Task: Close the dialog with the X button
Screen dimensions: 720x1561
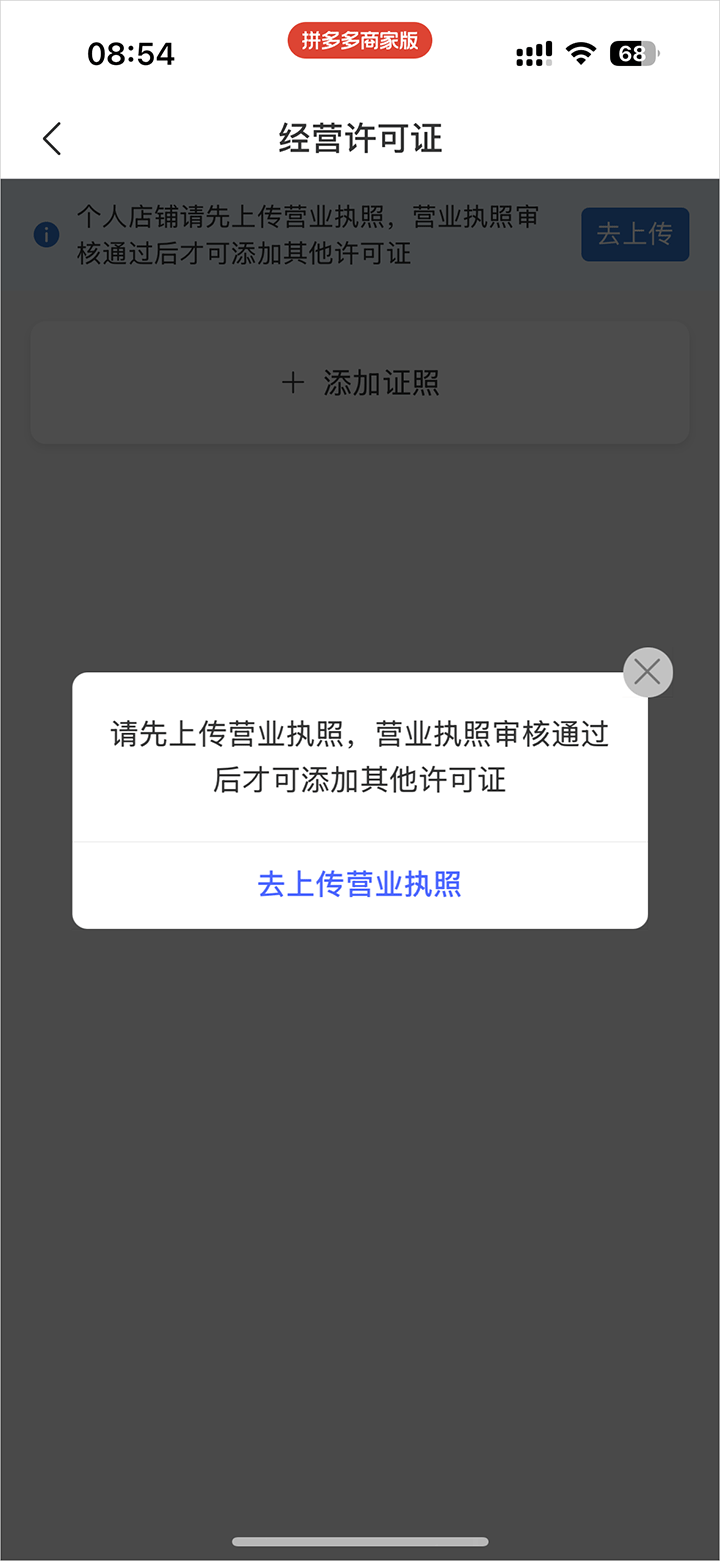Action: 647,673
